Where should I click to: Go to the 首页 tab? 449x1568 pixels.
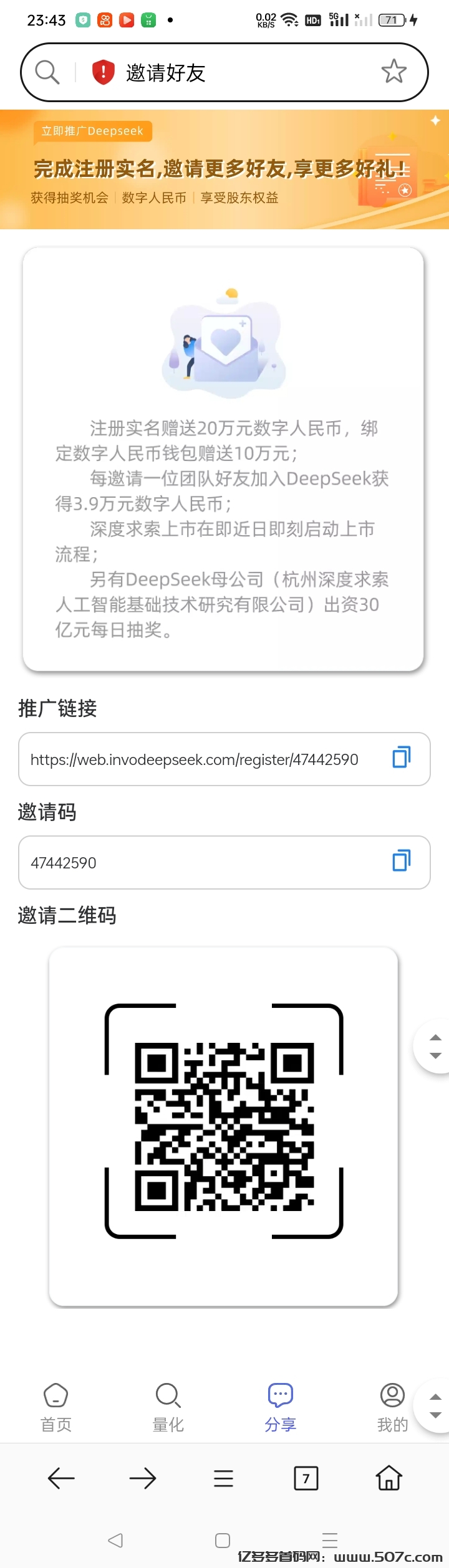pos(56,1407)
